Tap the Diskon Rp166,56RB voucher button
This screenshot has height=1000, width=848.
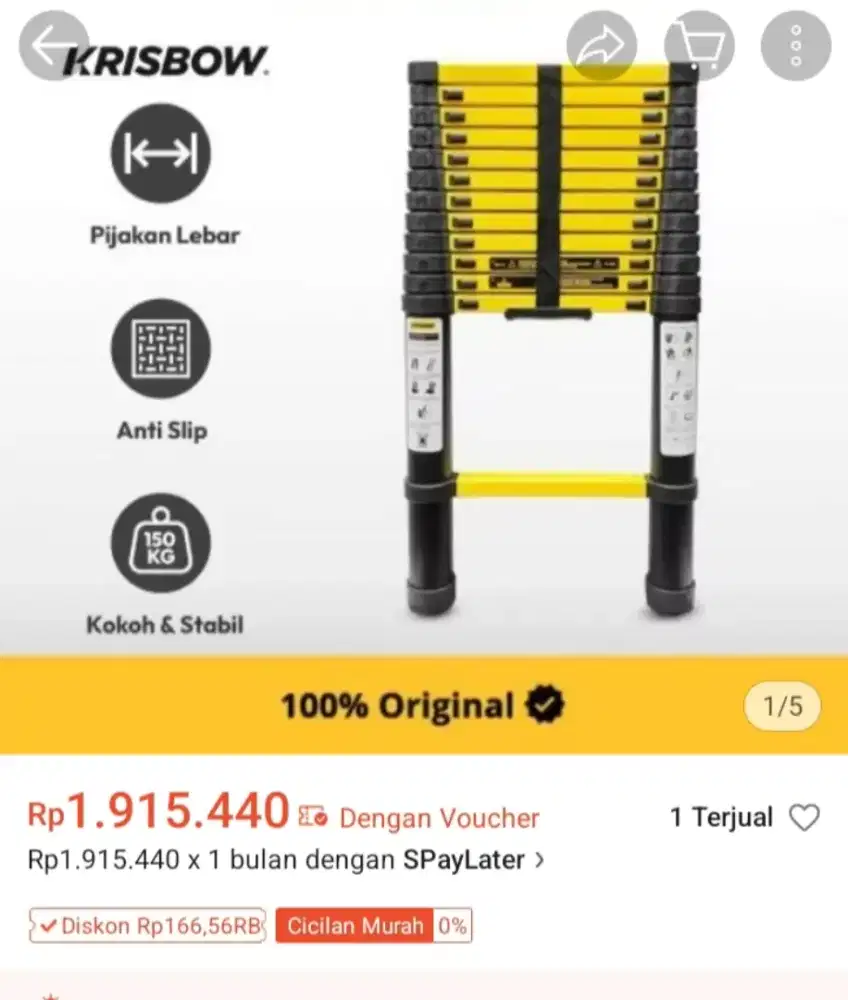coord(146,927)
